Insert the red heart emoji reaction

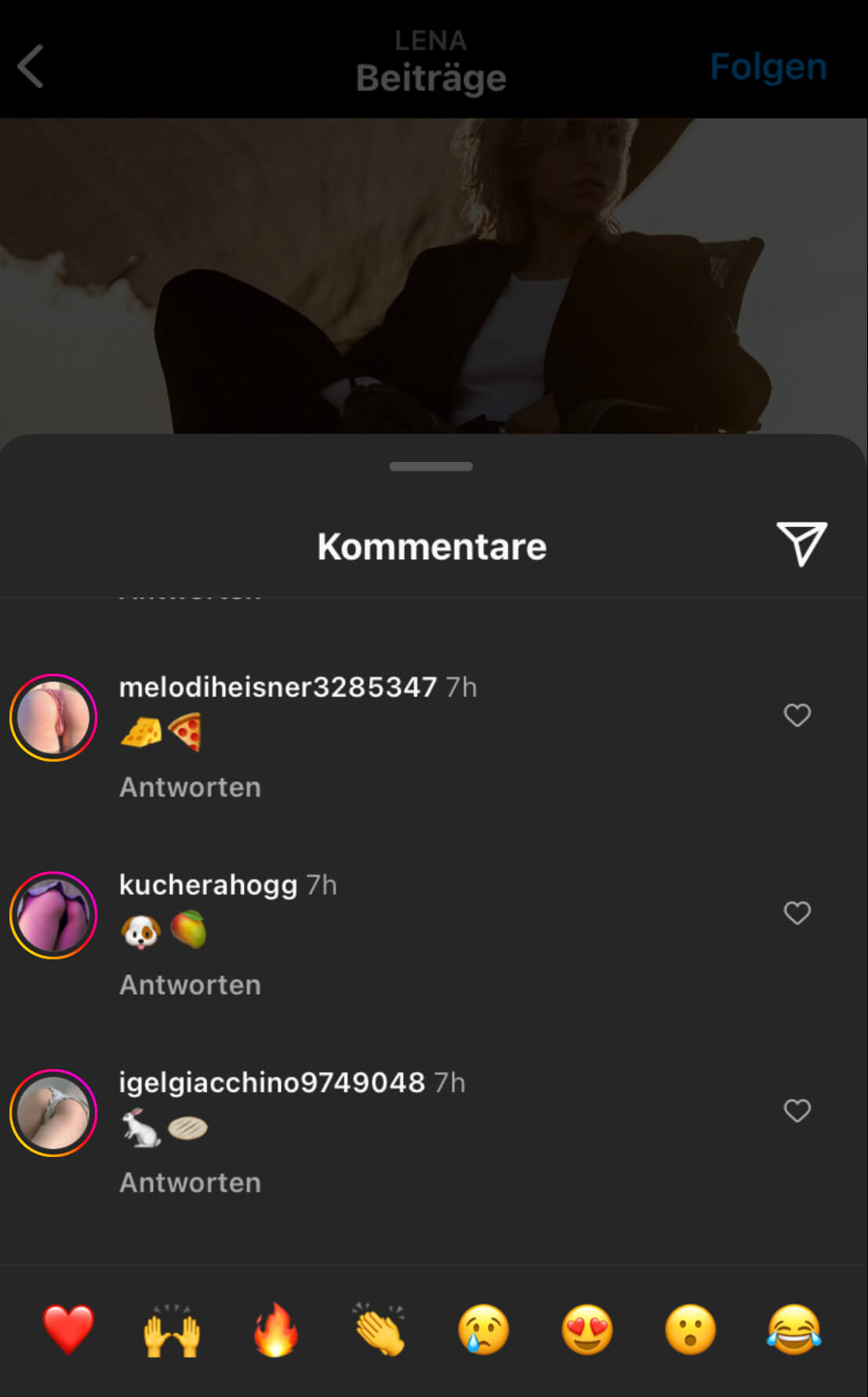point(68,1330)
